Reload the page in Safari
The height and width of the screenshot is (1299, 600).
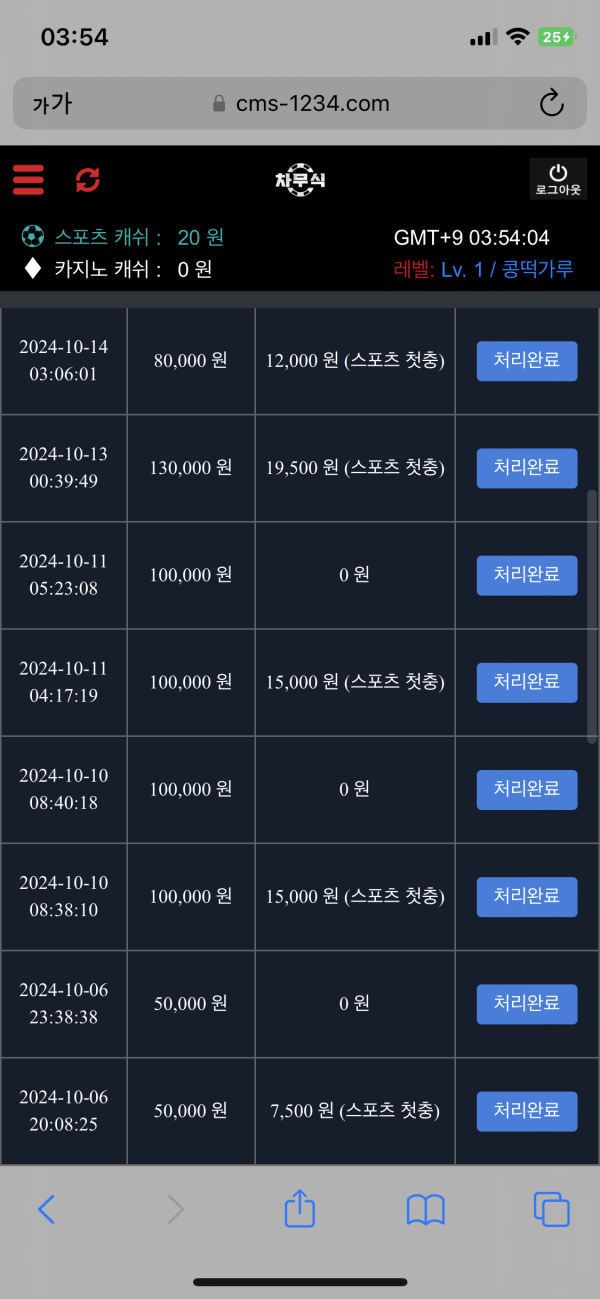click(551, 103)
